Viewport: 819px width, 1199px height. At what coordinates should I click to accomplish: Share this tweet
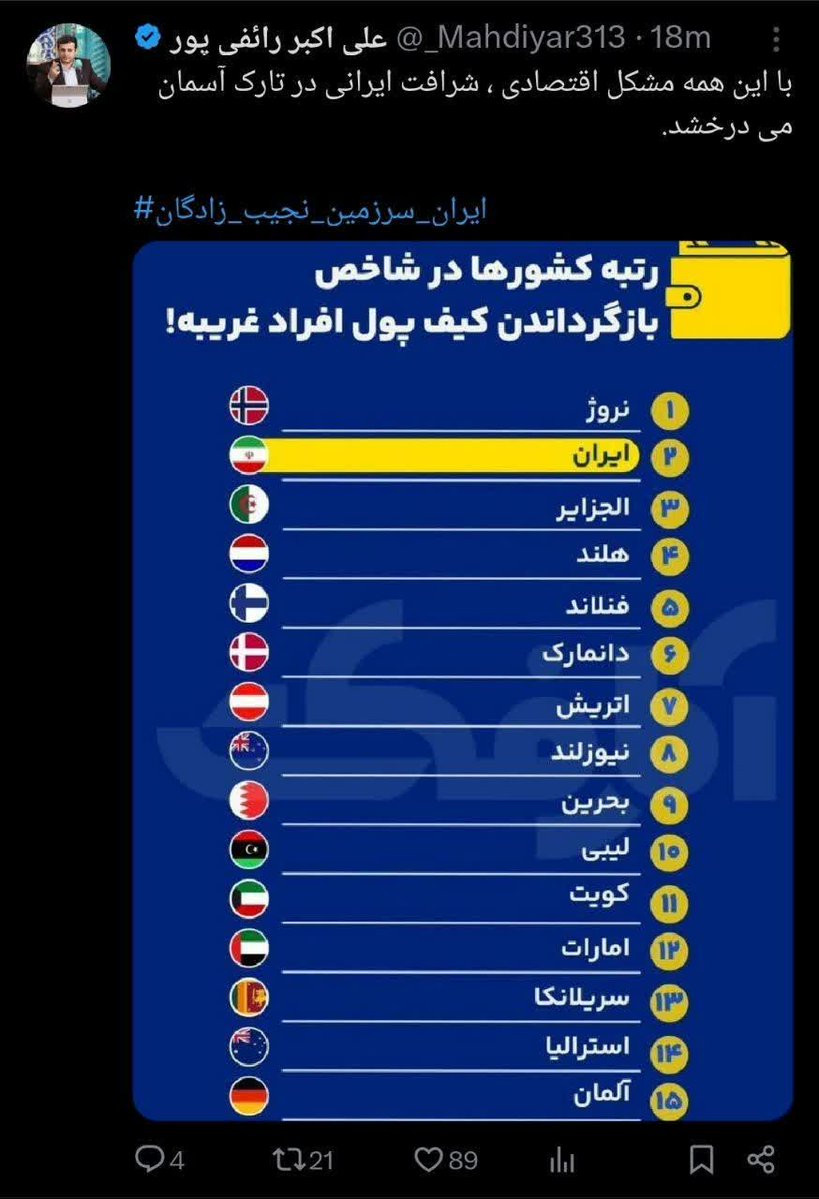tap(760, 1159)
